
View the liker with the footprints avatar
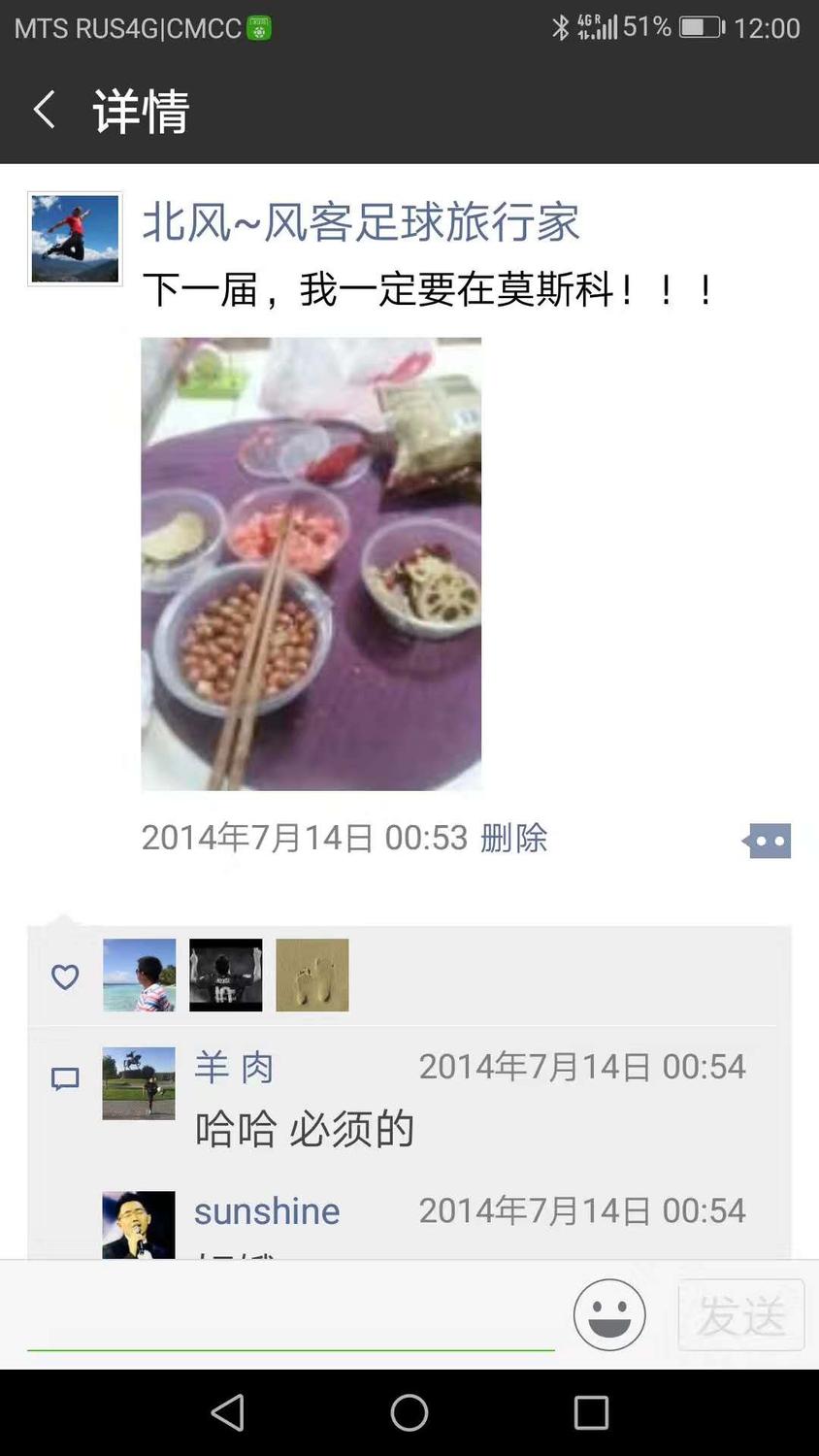311,975
